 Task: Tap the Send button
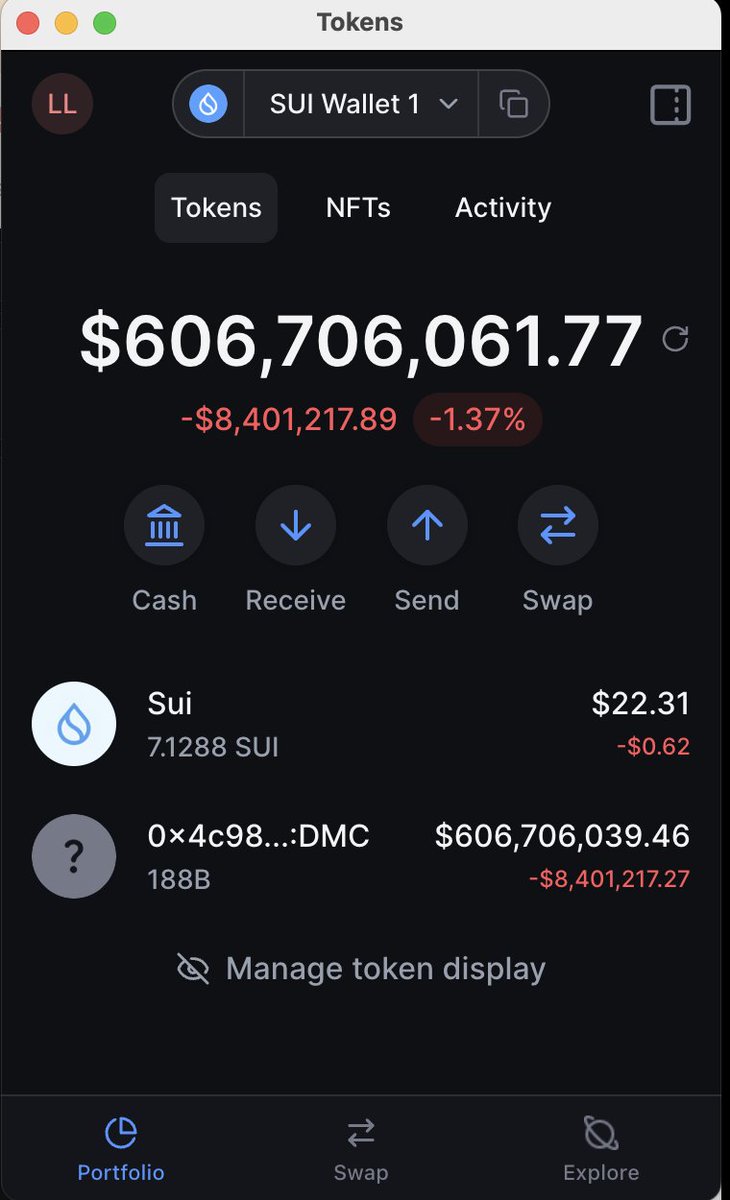(427, 551)
